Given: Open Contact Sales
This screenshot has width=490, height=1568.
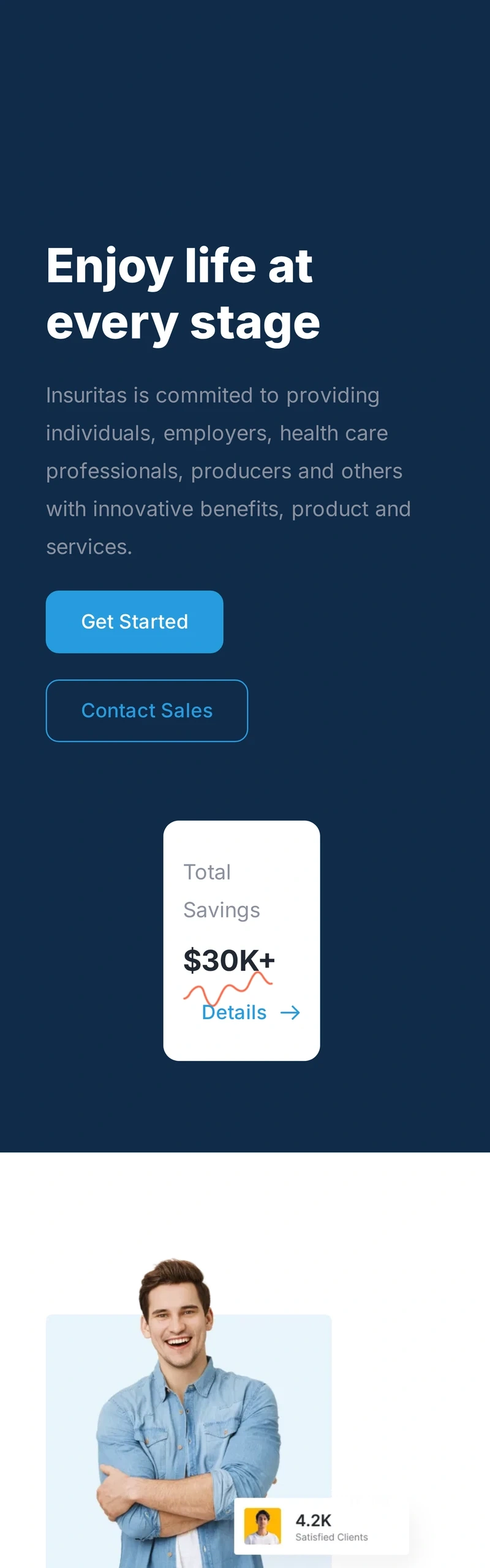Looking at the screenshot, I should (x=146, y=710).
